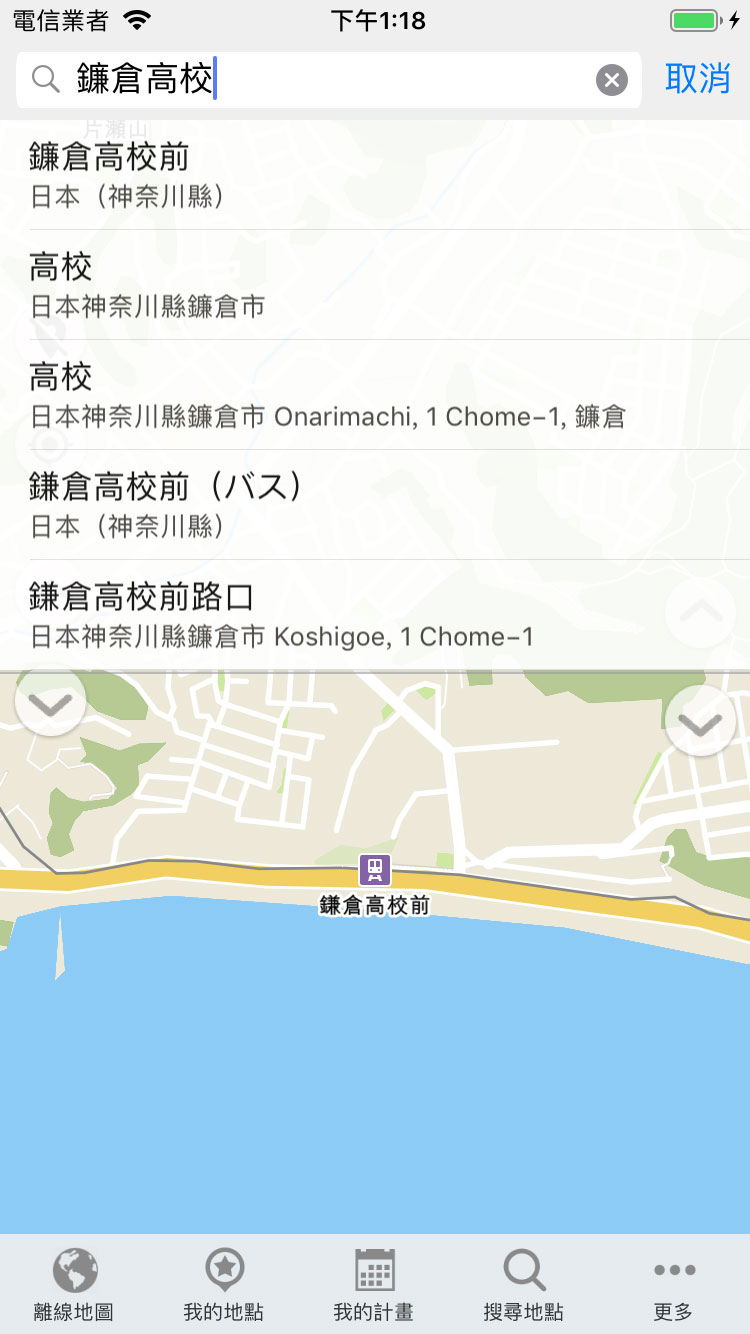Tap 取消 to cancel the search

click(698, 79)
